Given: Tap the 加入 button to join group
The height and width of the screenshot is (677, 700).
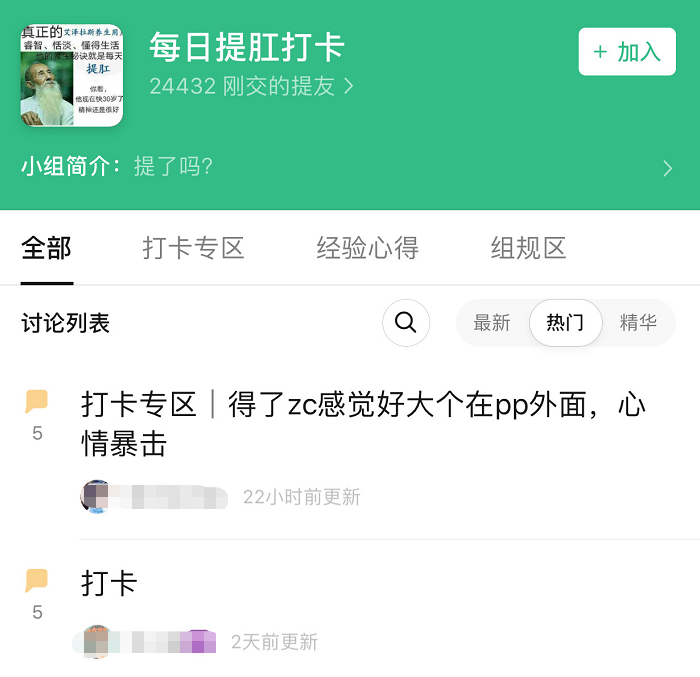Looking at the screenshot, I should pyautogui.click(x=627, y=52).
